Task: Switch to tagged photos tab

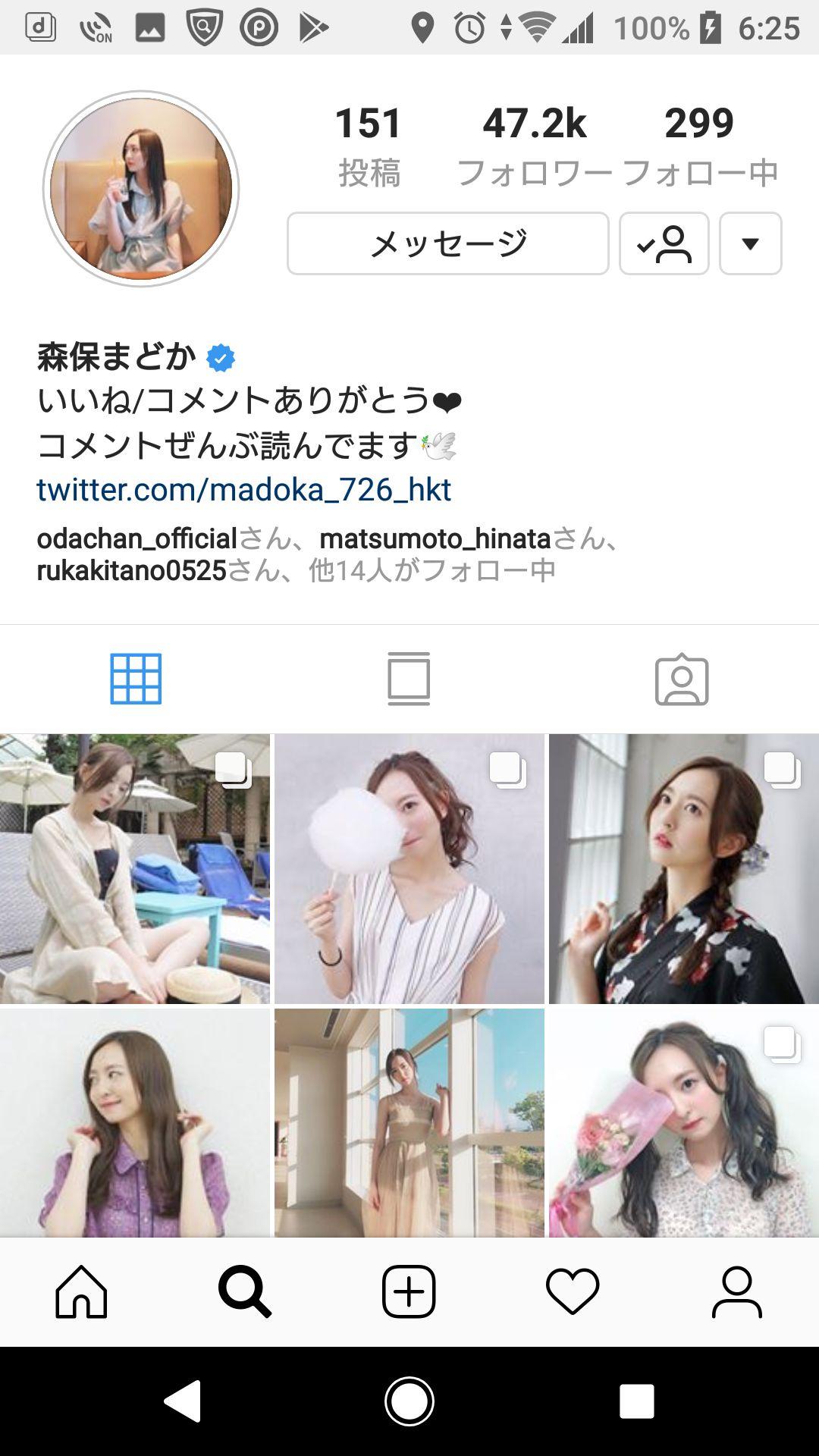Action: pos(682,679)
